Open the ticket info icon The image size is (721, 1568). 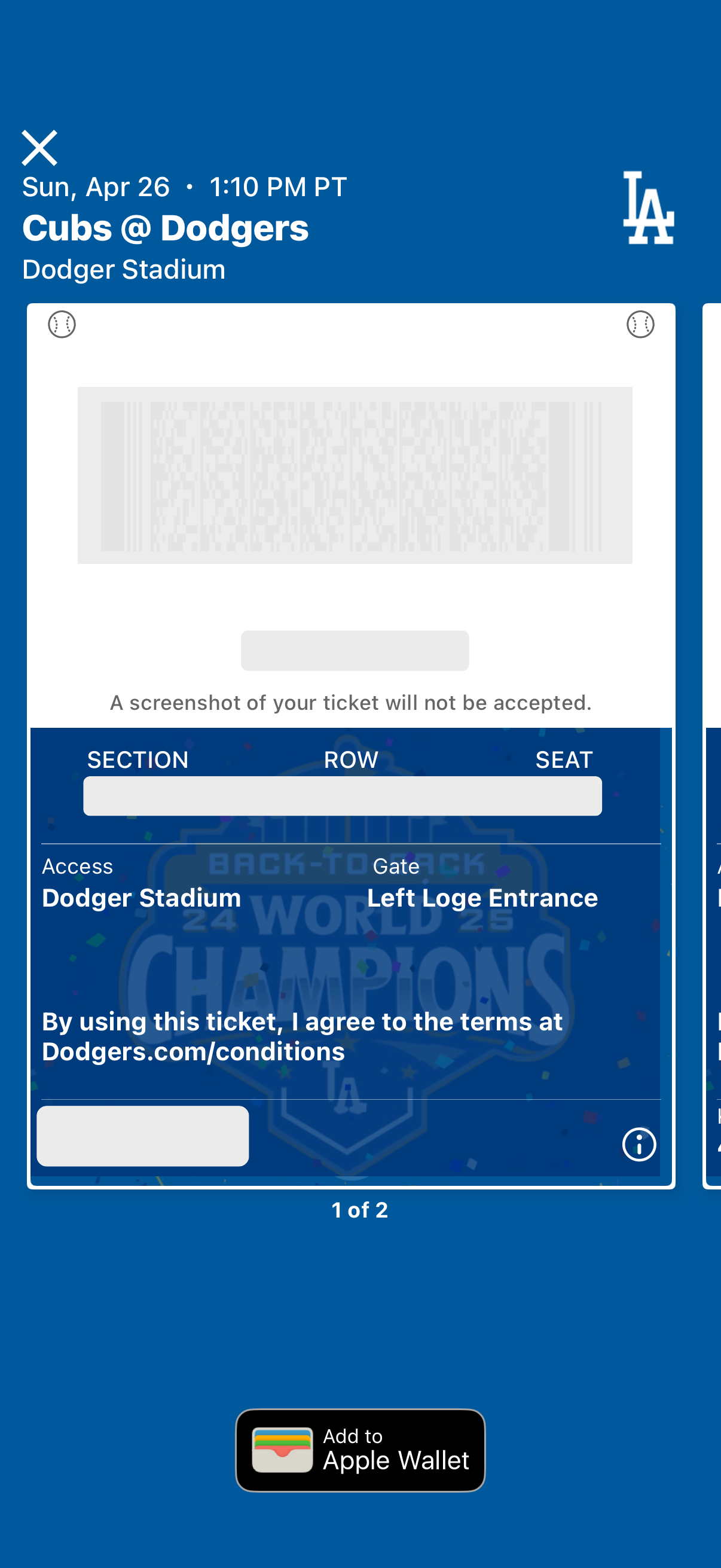(638, 1145)
